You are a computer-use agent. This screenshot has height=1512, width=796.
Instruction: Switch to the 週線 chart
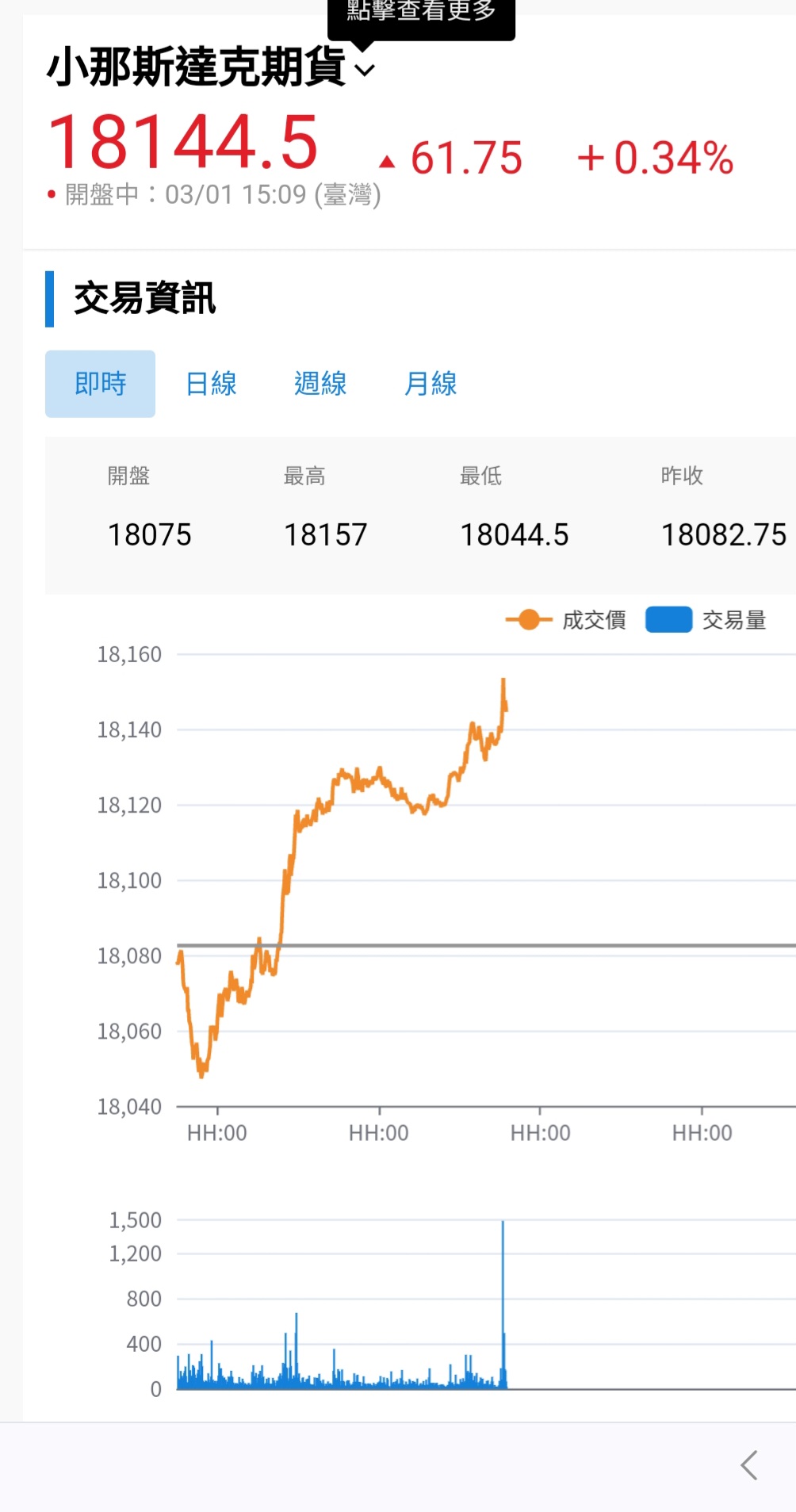320,384
